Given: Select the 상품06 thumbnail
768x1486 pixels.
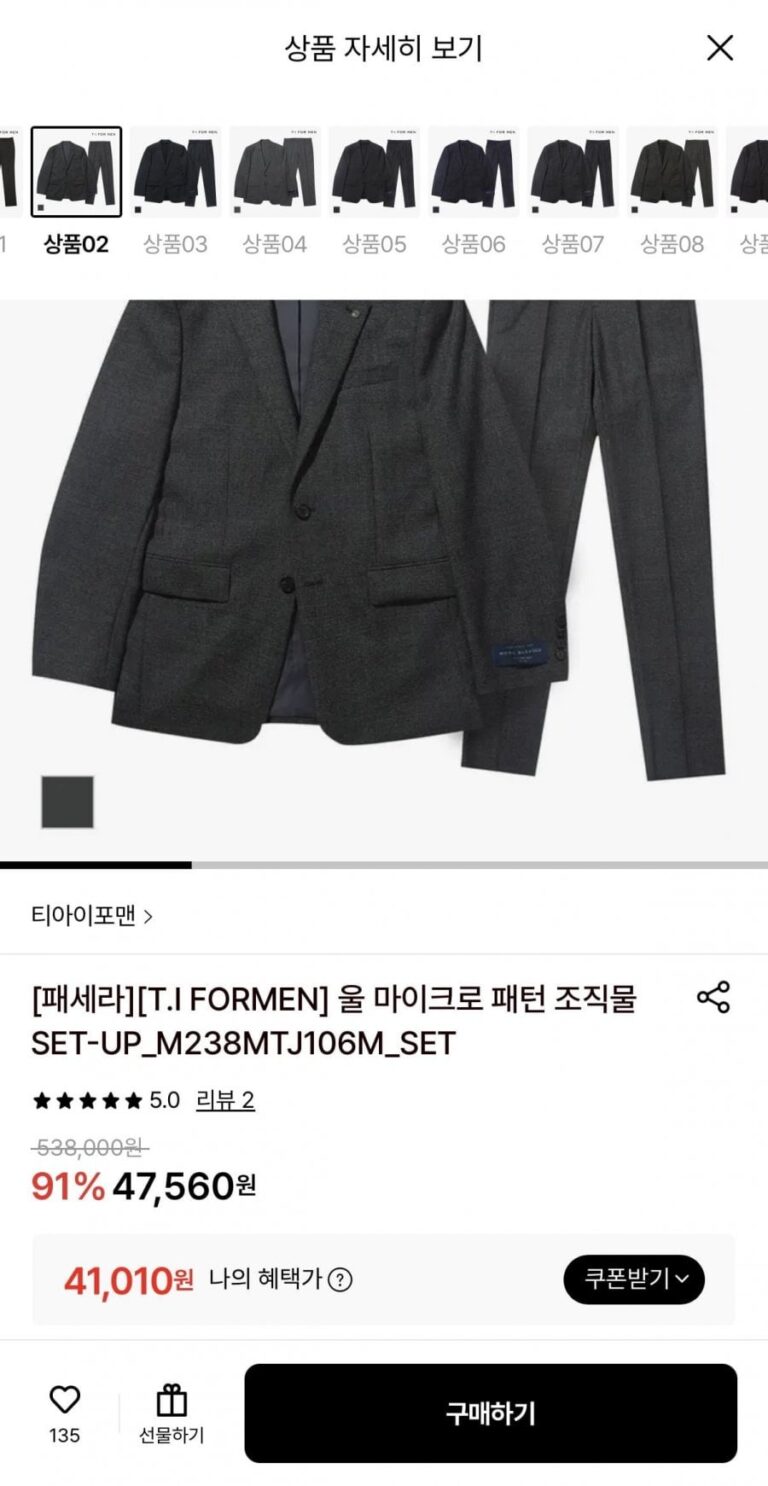Looking at the screenshot, I should tap(473, 172).
